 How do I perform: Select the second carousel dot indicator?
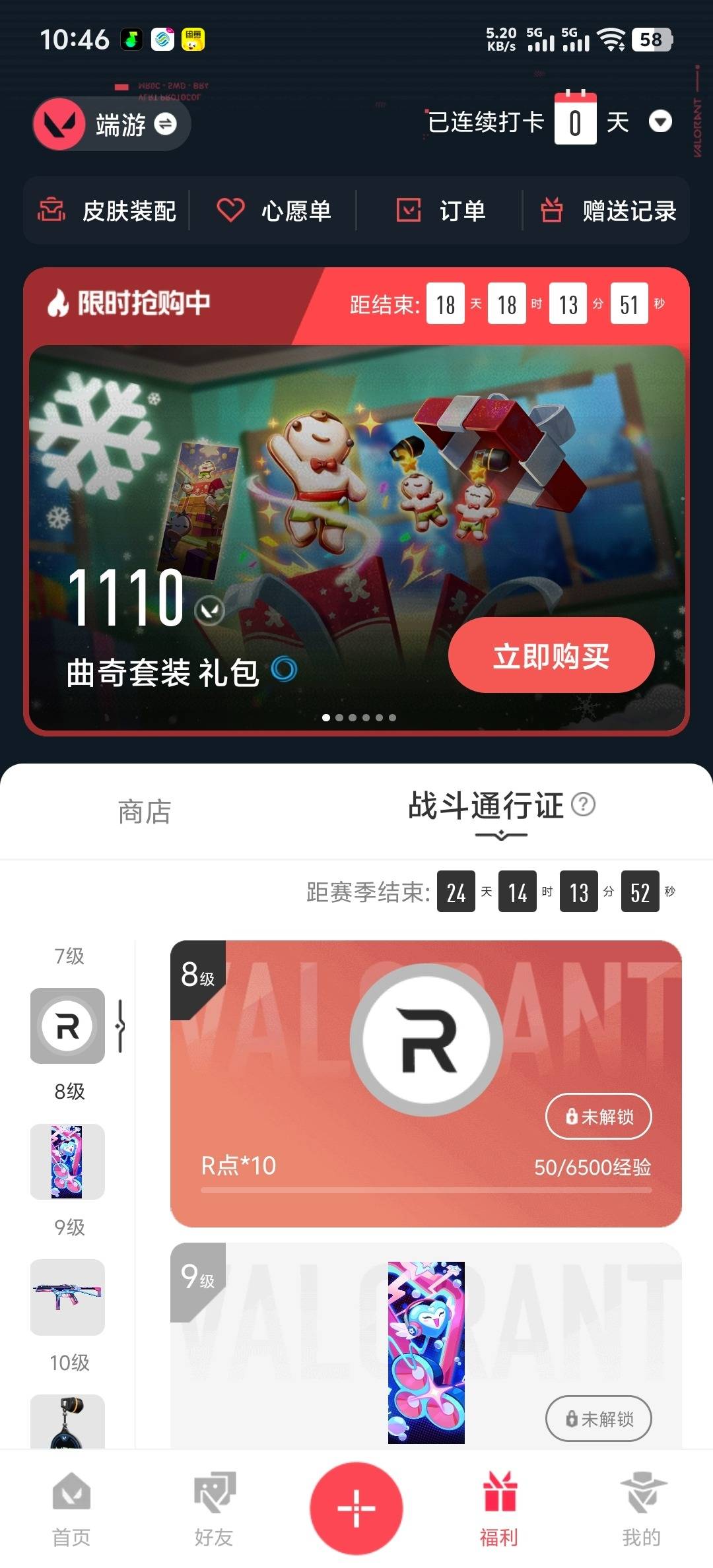[x=340, y=717]
